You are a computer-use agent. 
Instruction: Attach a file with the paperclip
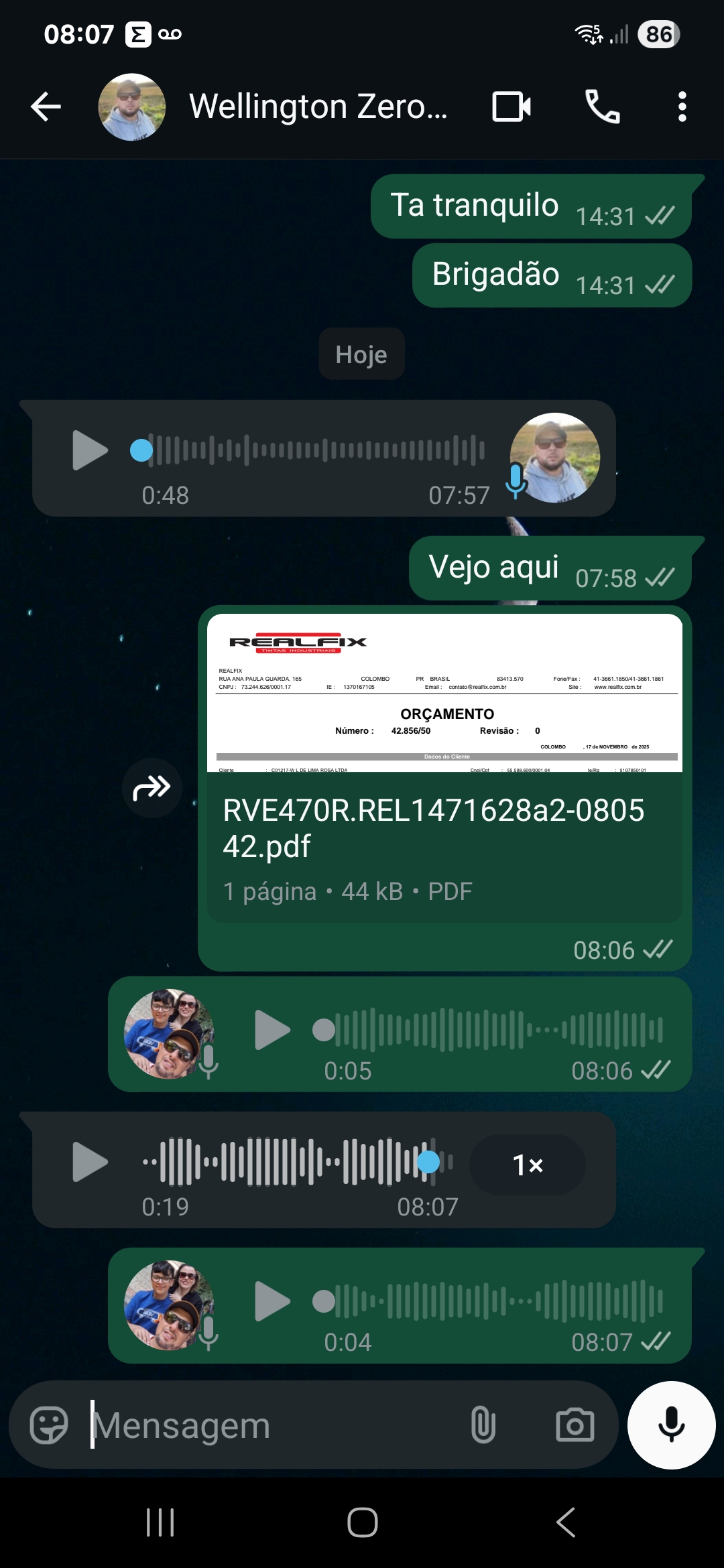pyautogui.click(x=483, y=1425)
